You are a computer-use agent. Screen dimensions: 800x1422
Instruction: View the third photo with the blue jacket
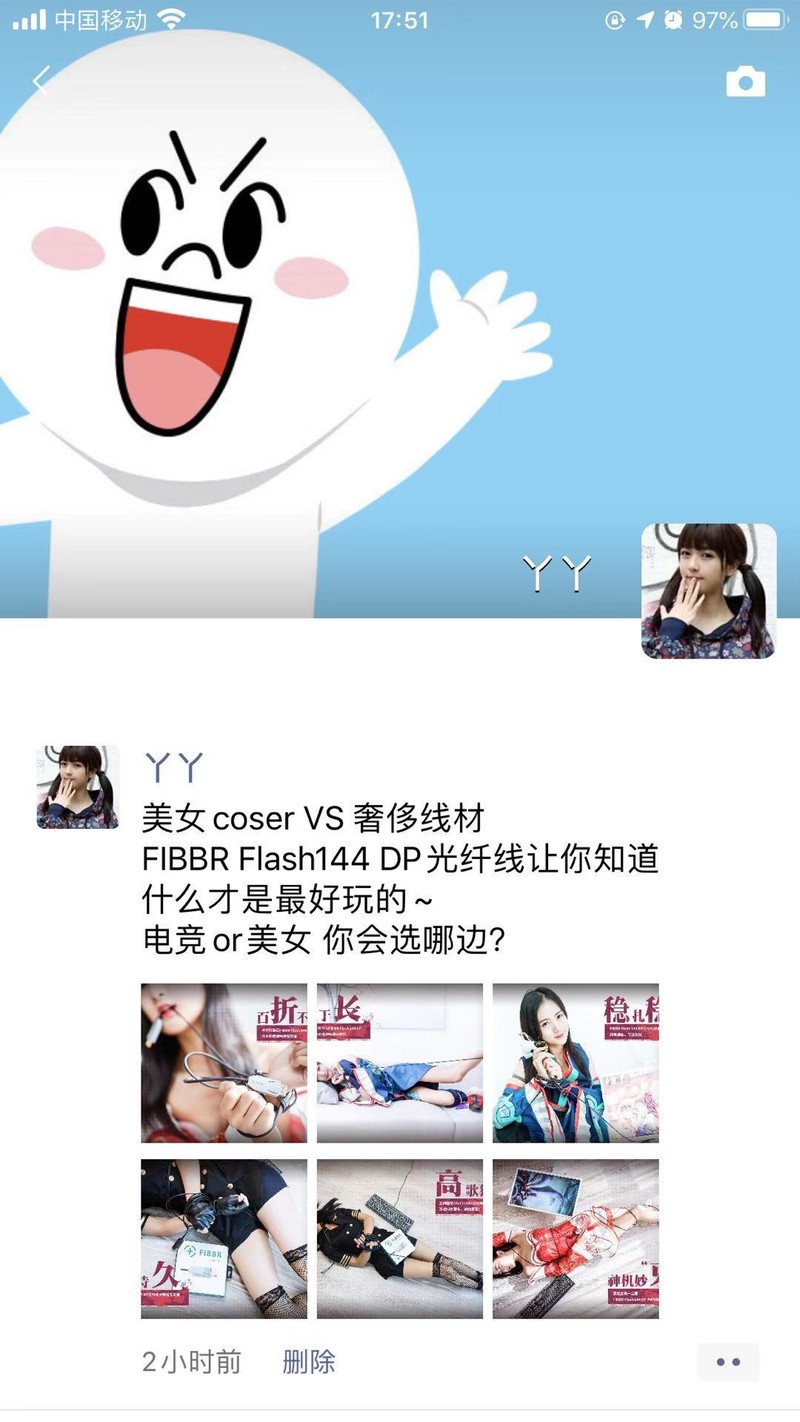(576, 1063)
